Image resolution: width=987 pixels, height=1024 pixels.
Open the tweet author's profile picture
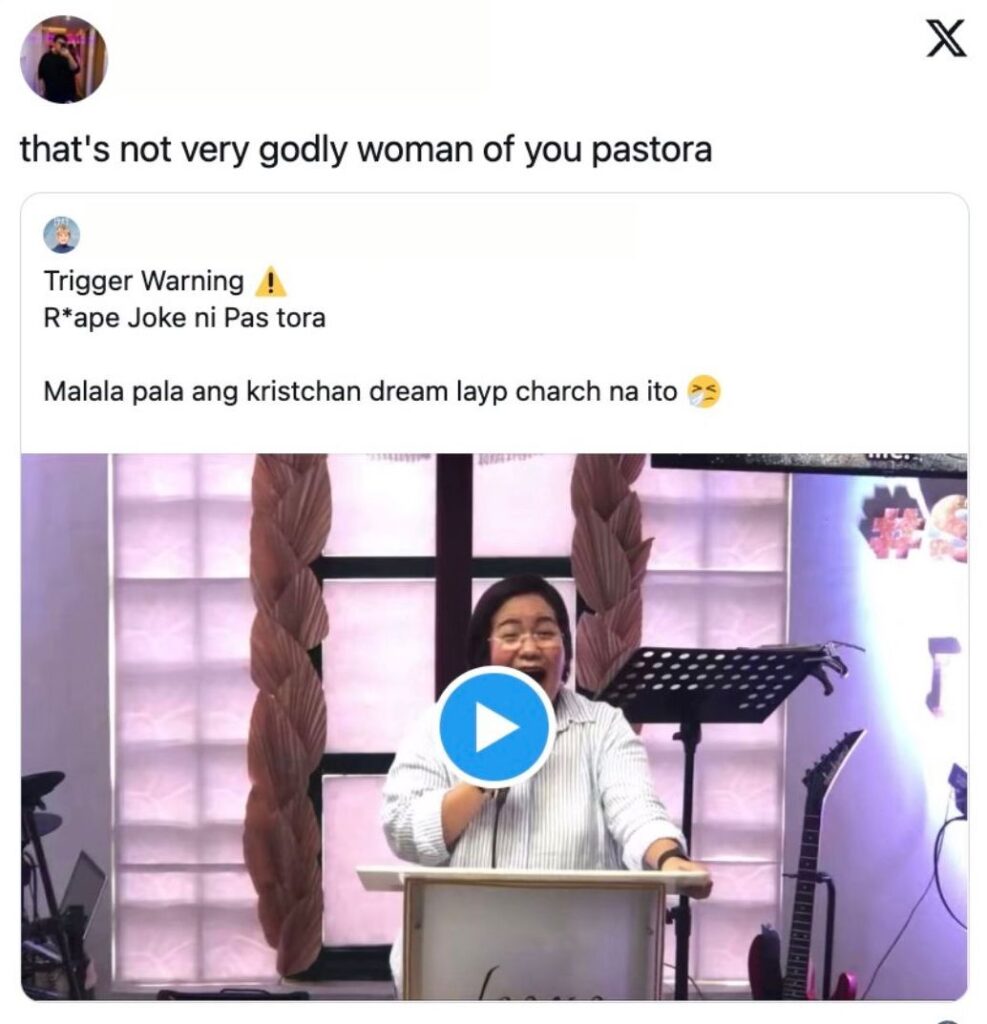click(x=63, y=60)
